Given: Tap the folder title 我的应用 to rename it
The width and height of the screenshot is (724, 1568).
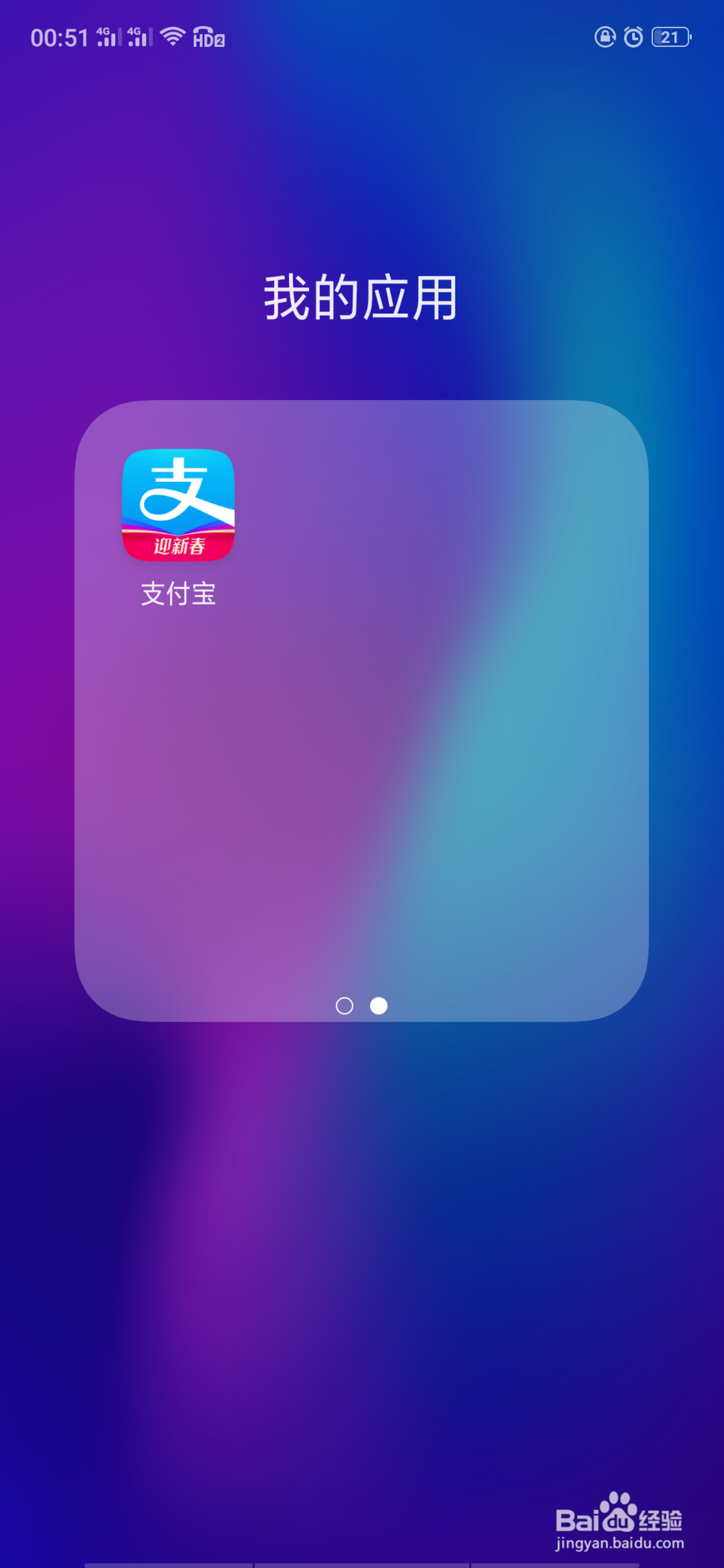Looking at the screenshot, I should pos(361,296).
